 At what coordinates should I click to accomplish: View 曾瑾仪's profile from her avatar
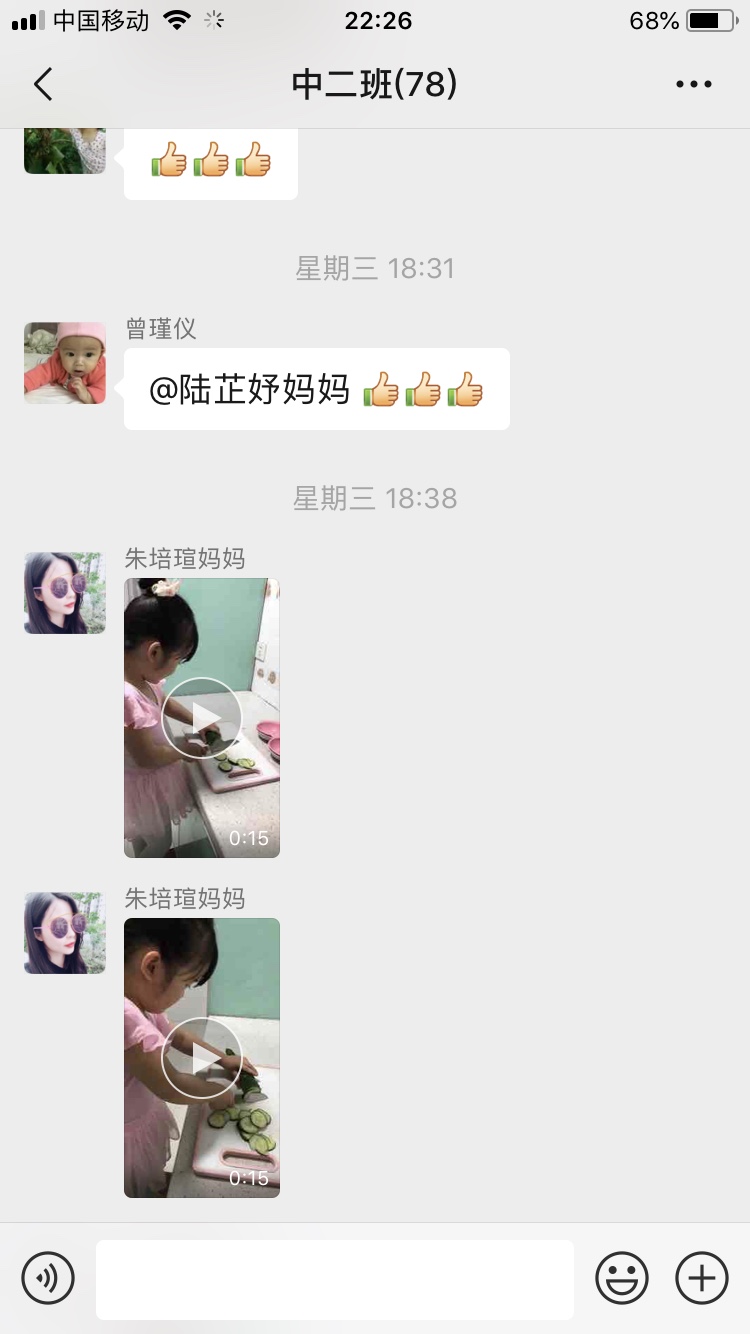(65, 363)
